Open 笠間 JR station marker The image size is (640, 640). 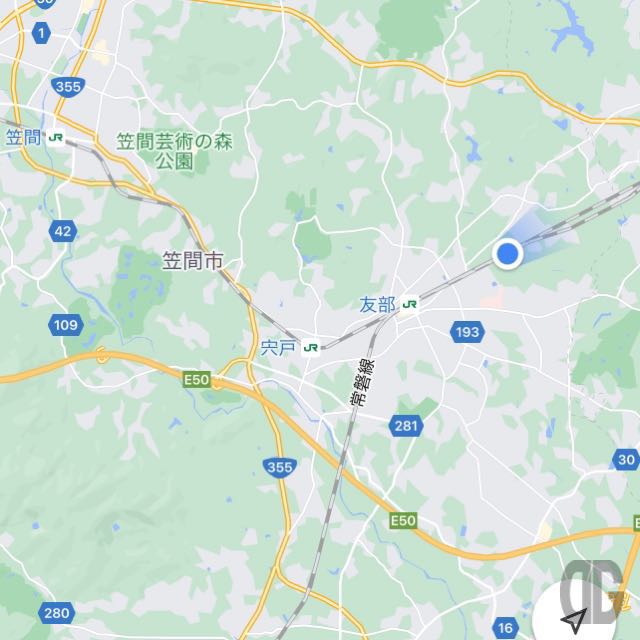click(54, 140)
